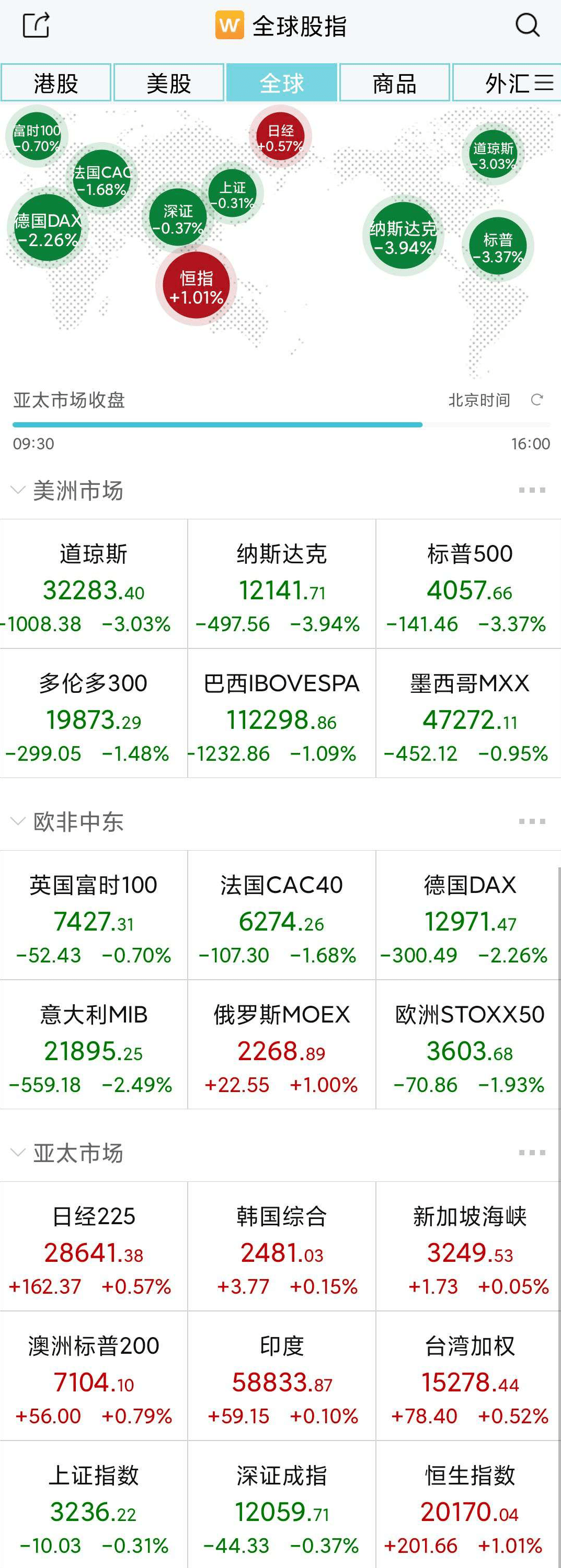The height and width of the screenshot is (1568, 561).
Task: Open the 道琼斯 index card
Action: [94, 584]
